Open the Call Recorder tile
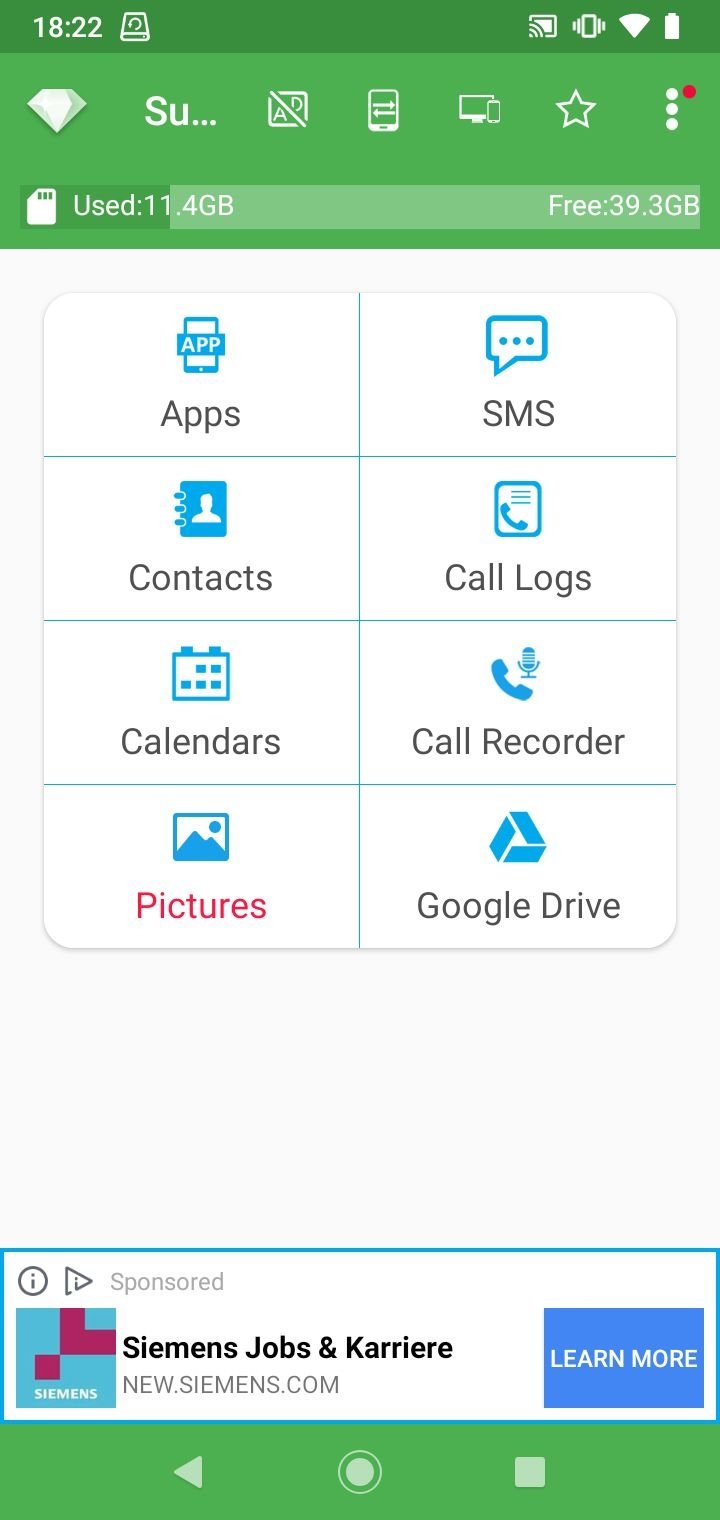The width and height of the screenshot is (720, 1520). pyautogui.click(x=518, y=703)
